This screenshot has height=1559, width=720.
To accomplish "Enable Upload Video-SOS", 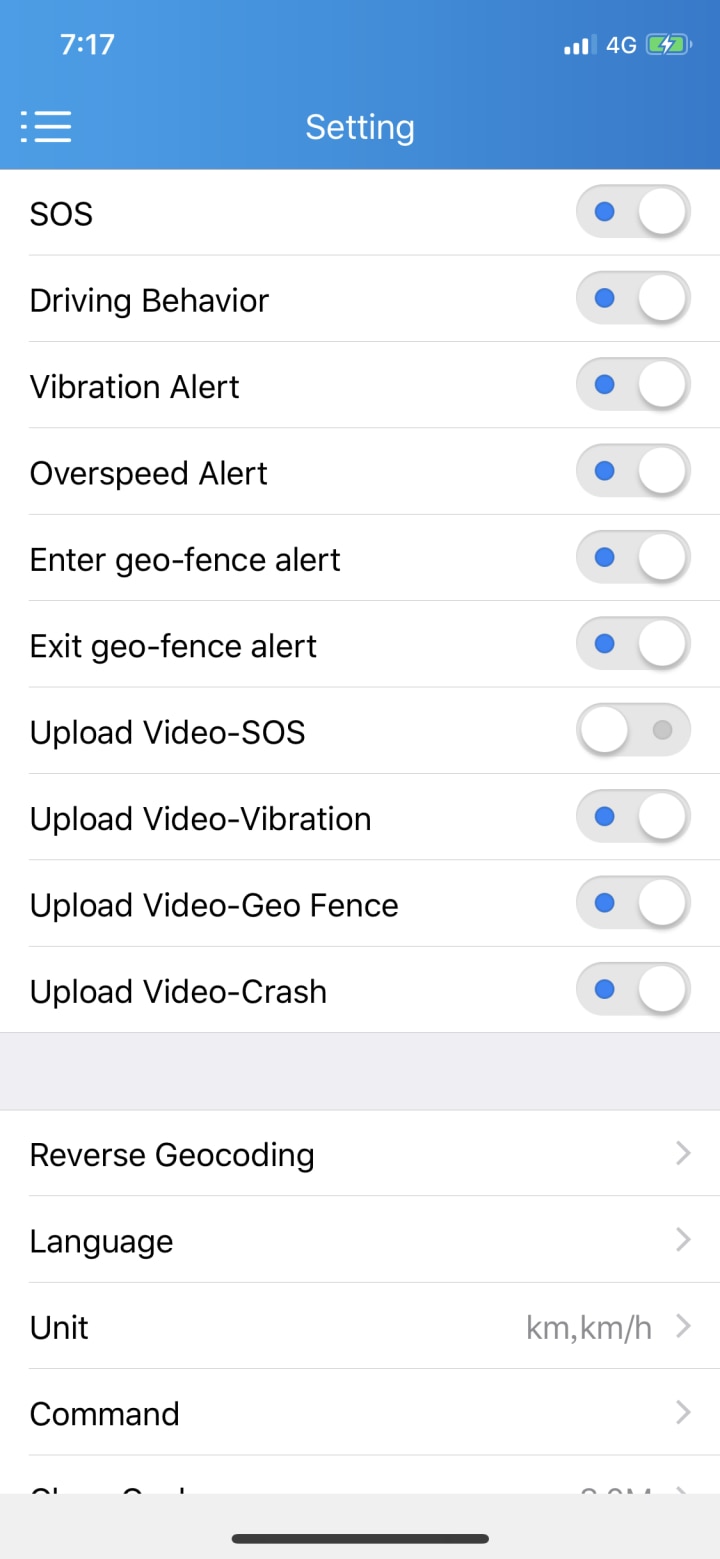I will 633,731.
